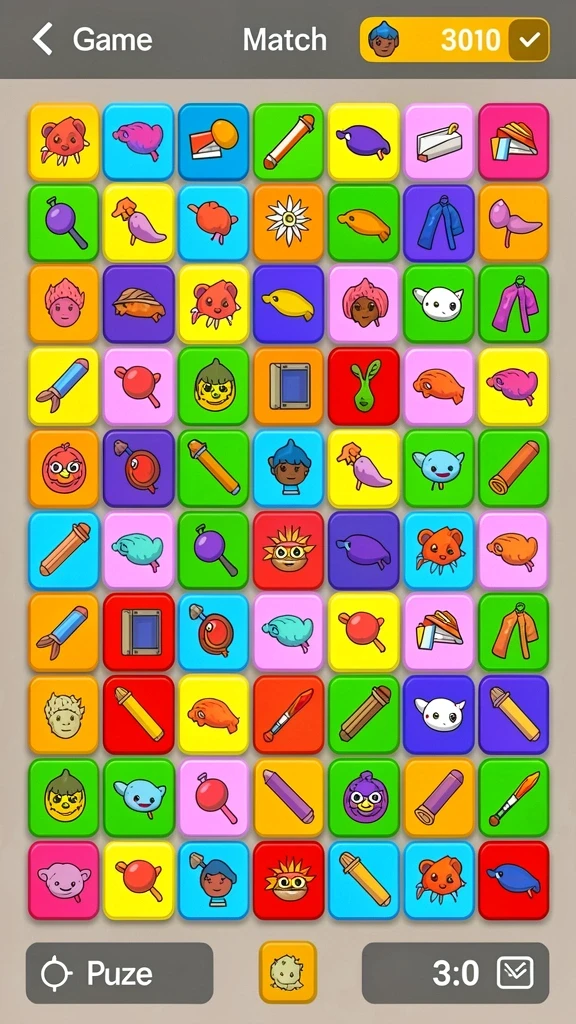This screenshot has height=1024, width=576.
Task: Choose the spiky-haired tan face on orange tile
Action: coord(63,715)
